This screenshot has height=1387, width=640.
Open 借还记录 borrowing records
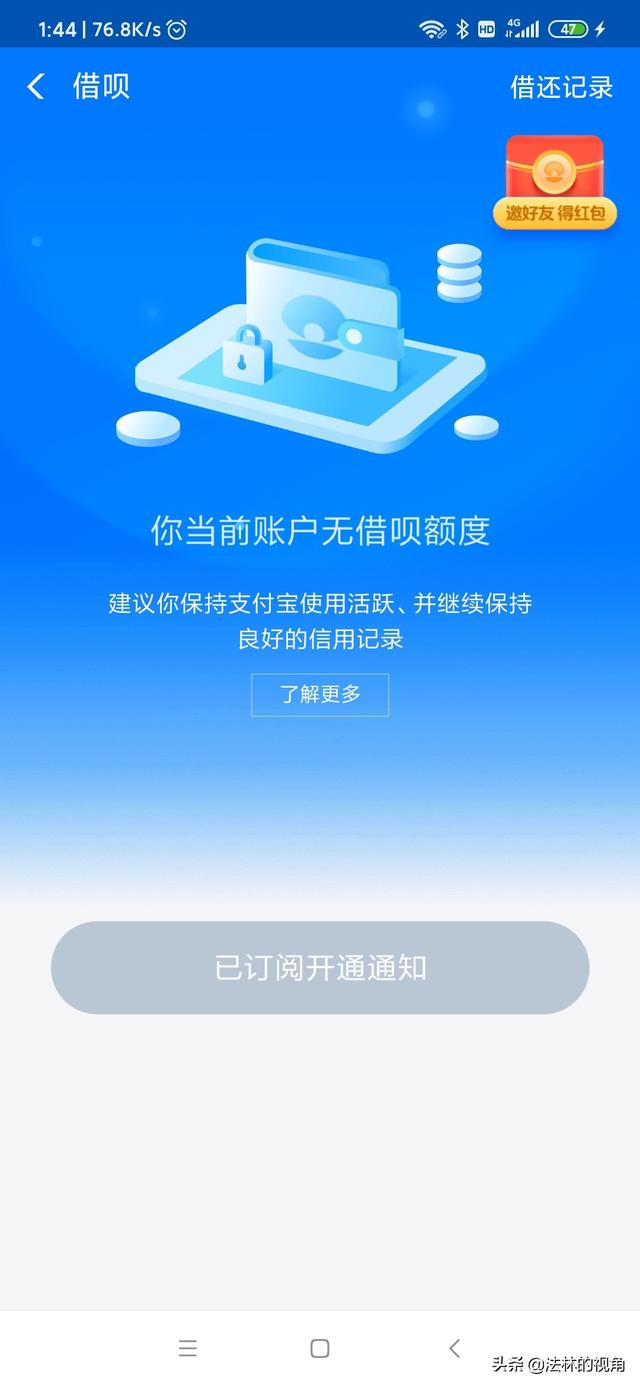click(561, 87)
